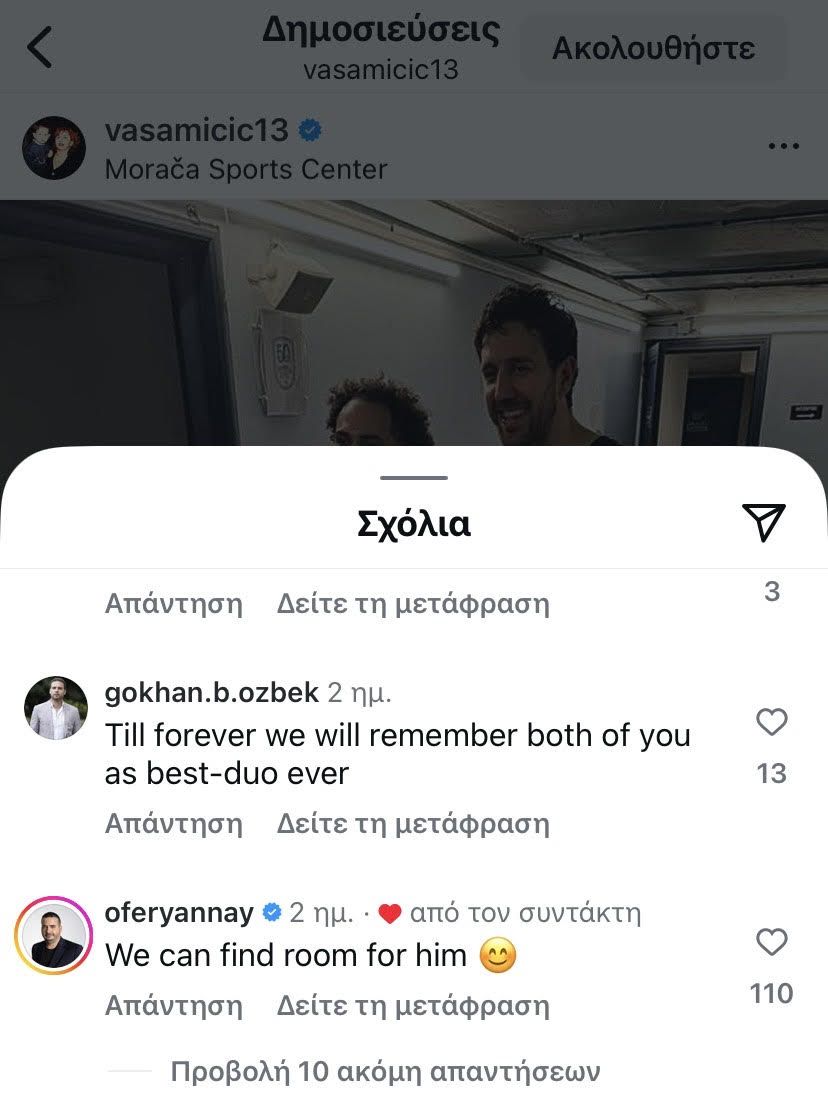Image resolution: width=828 pixels, height=1109 pixels.
Task: Share the post via paper plane icon
Action: pos(764,522)
